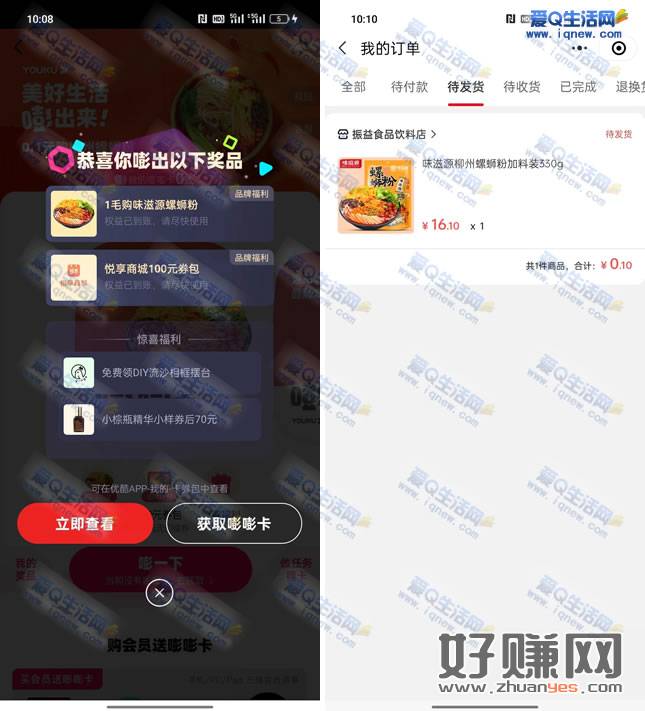Switch to the 退换货 tab

[x=630, y=87]
